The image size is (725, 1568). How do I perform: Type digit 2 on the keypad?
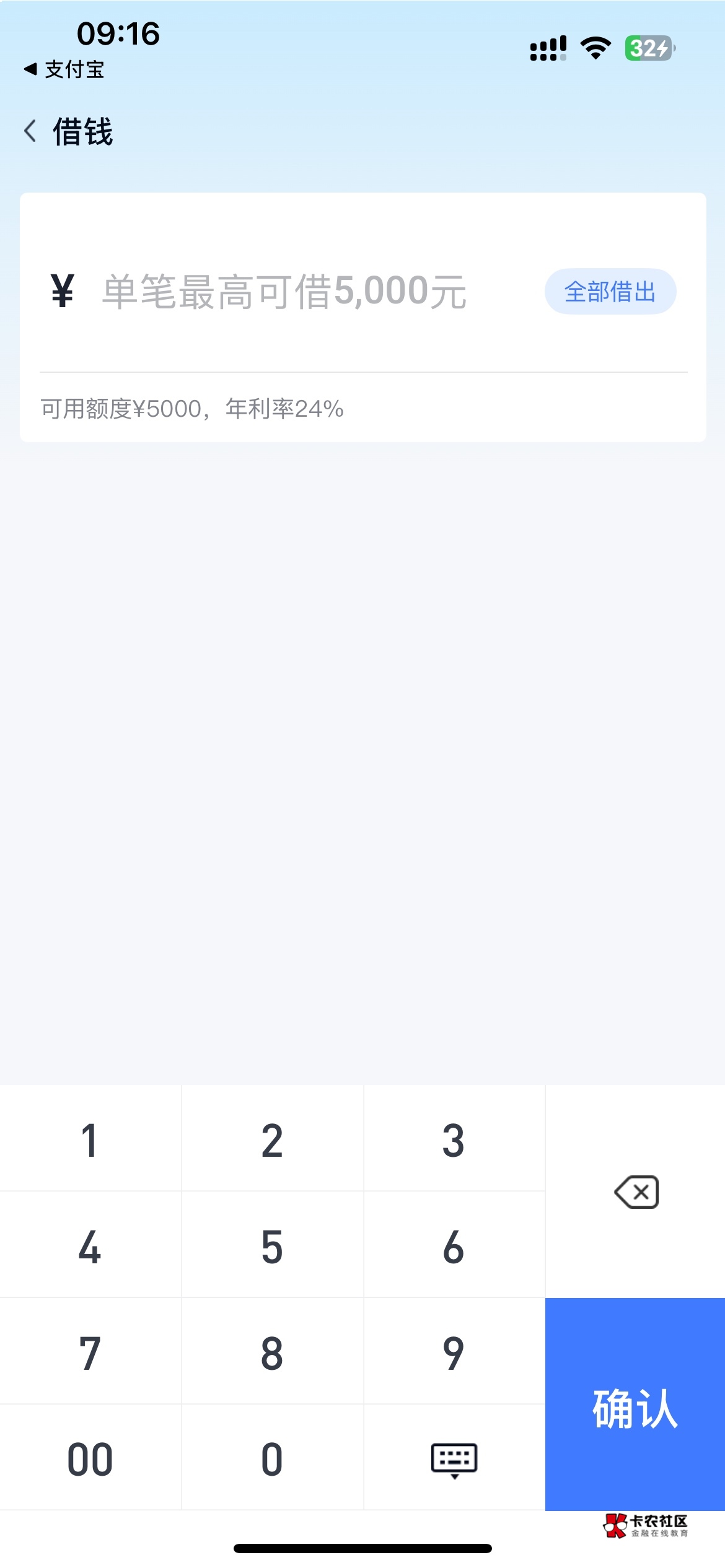[272, 1140]
